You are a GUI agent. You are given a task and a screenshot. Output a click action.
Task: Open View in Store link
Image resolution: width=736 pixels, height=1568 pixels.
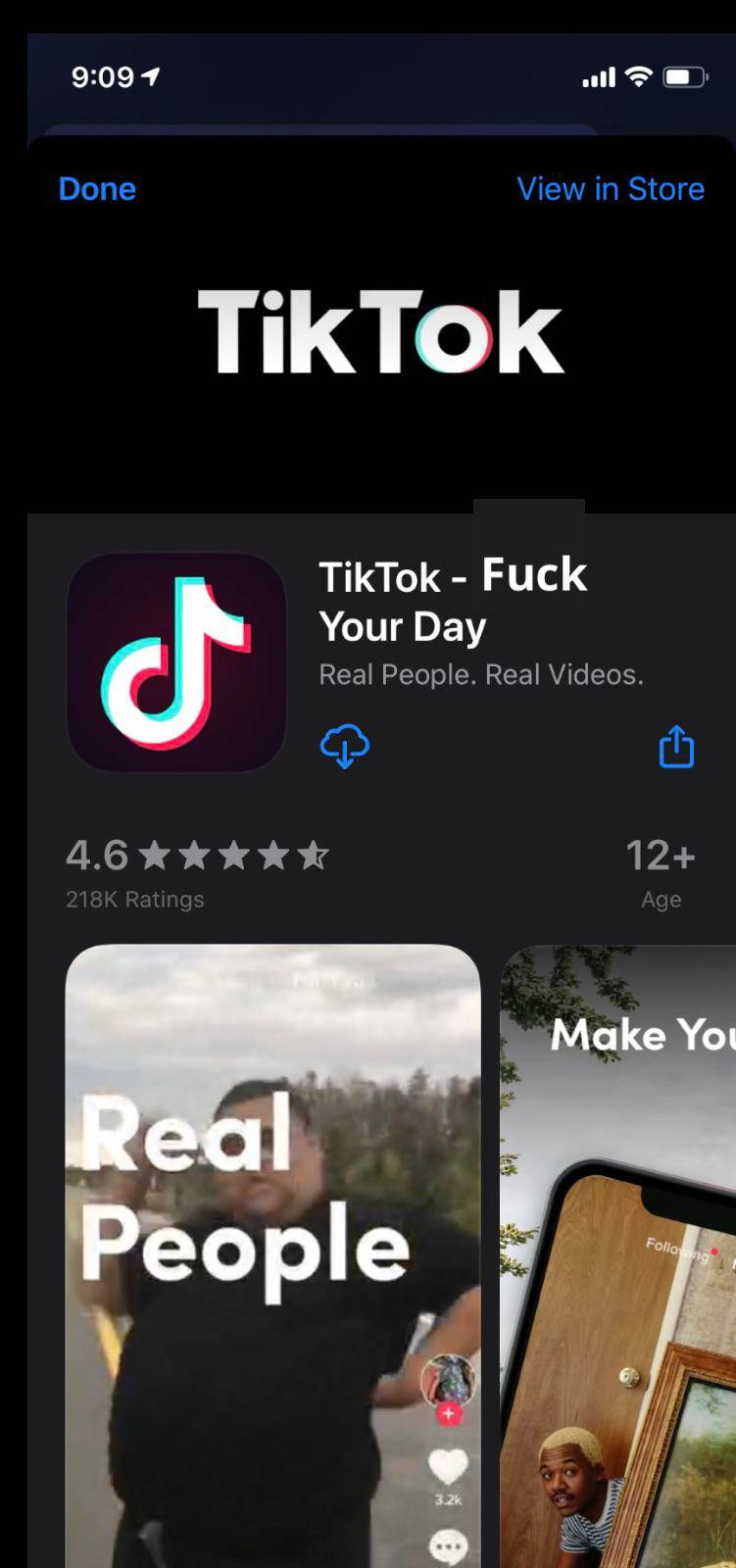tap(610, 189)
